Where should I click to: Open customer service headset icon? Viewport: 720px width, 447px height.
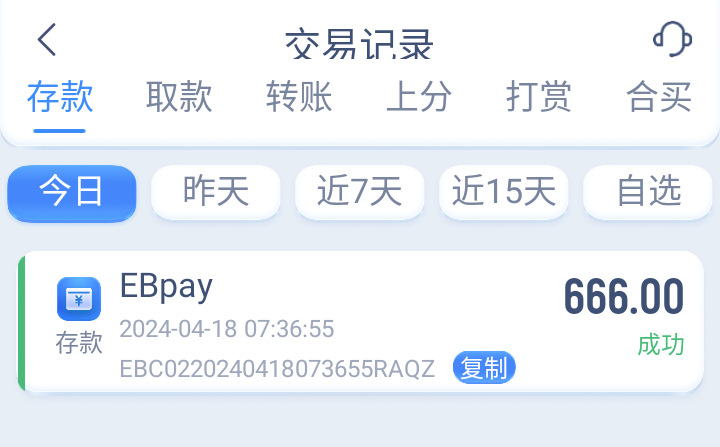coord(672,39)
